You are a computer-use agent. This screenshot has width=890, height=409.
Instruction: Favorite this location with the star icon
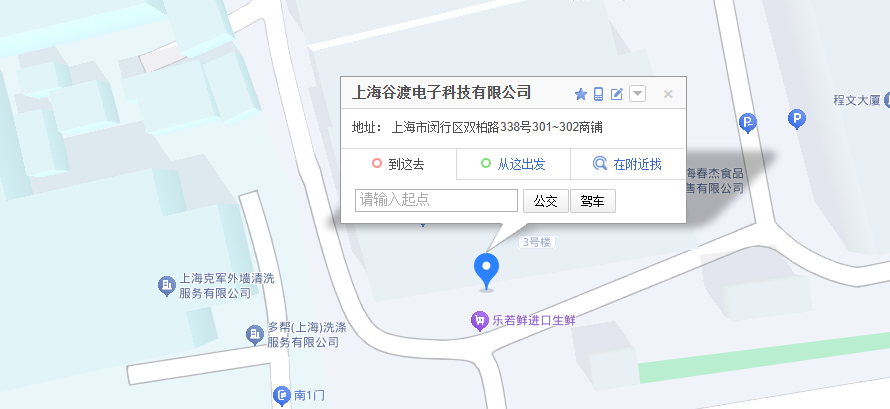click(x=580, y=94)
